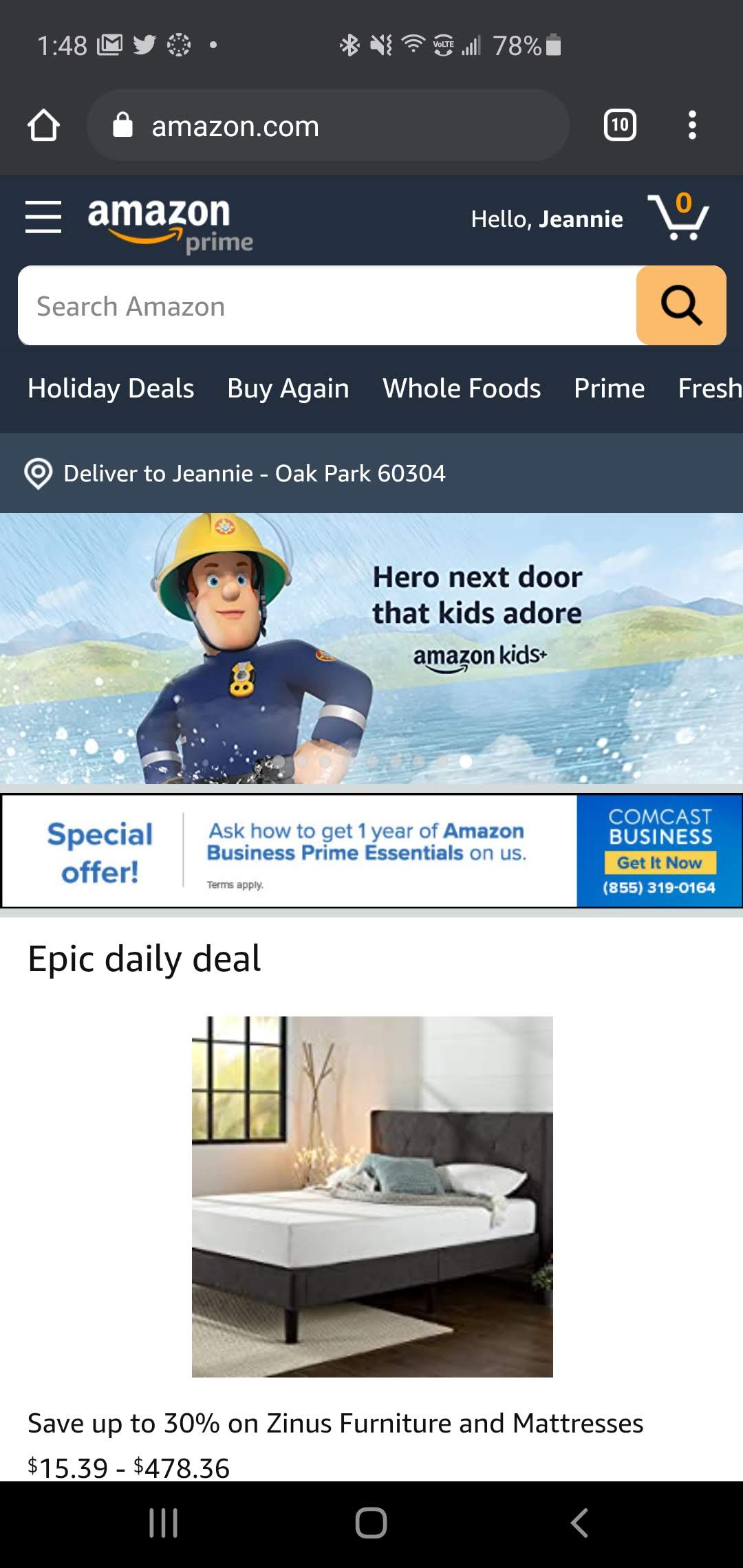Open the Zinus Furniture and Mattresses deal link
Screen dimensions: 743x1568
(x=335, y=1424)
